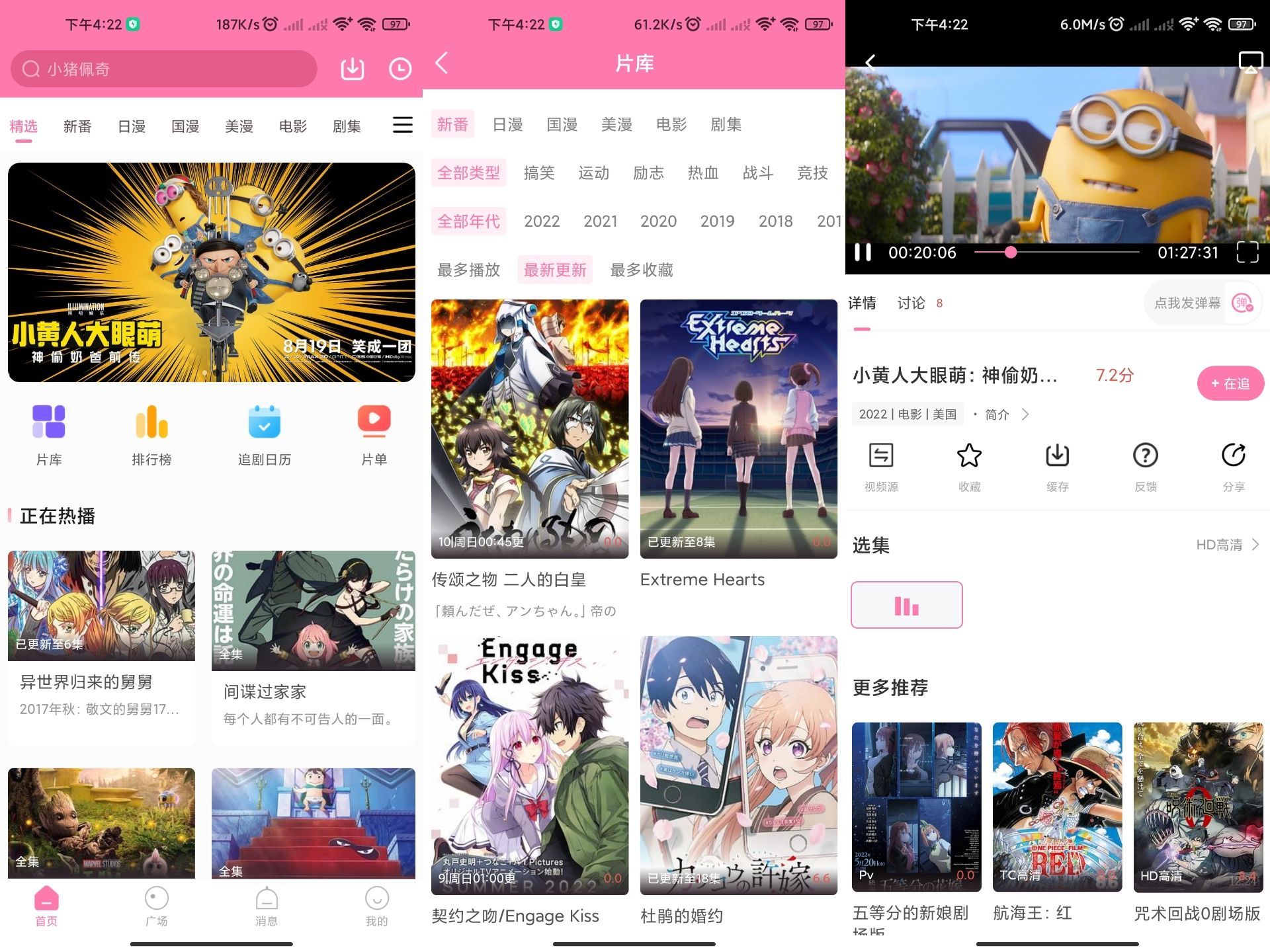
Task: Filter the library by 搞笑 genre
Action: point(538,173)
